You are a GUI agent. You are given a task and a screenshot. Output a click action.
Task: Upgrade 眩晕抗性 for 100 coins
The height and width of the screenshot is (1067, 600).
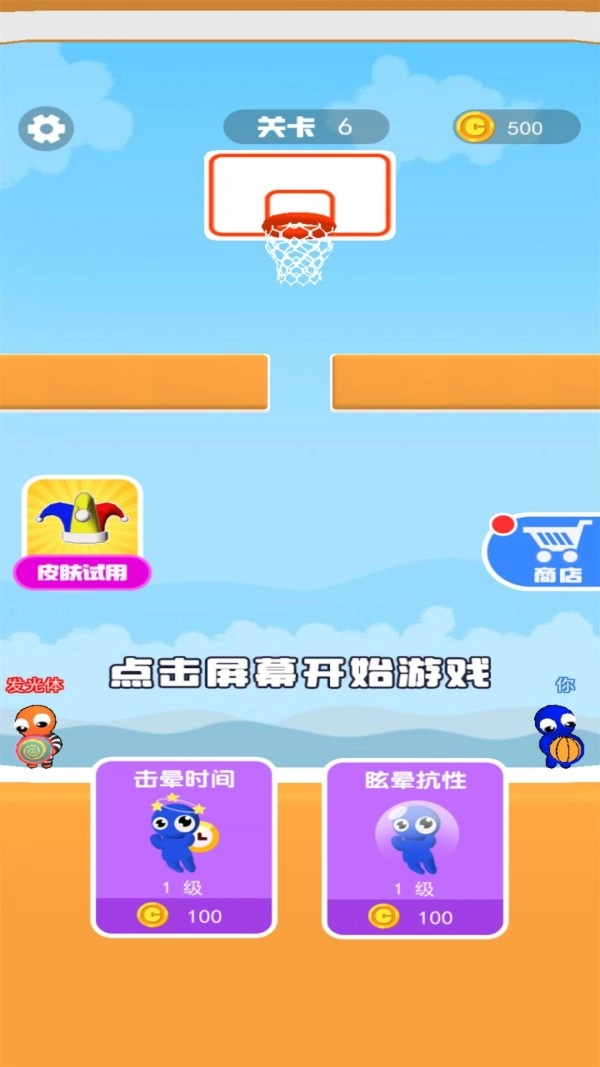[x=414, y=915]
